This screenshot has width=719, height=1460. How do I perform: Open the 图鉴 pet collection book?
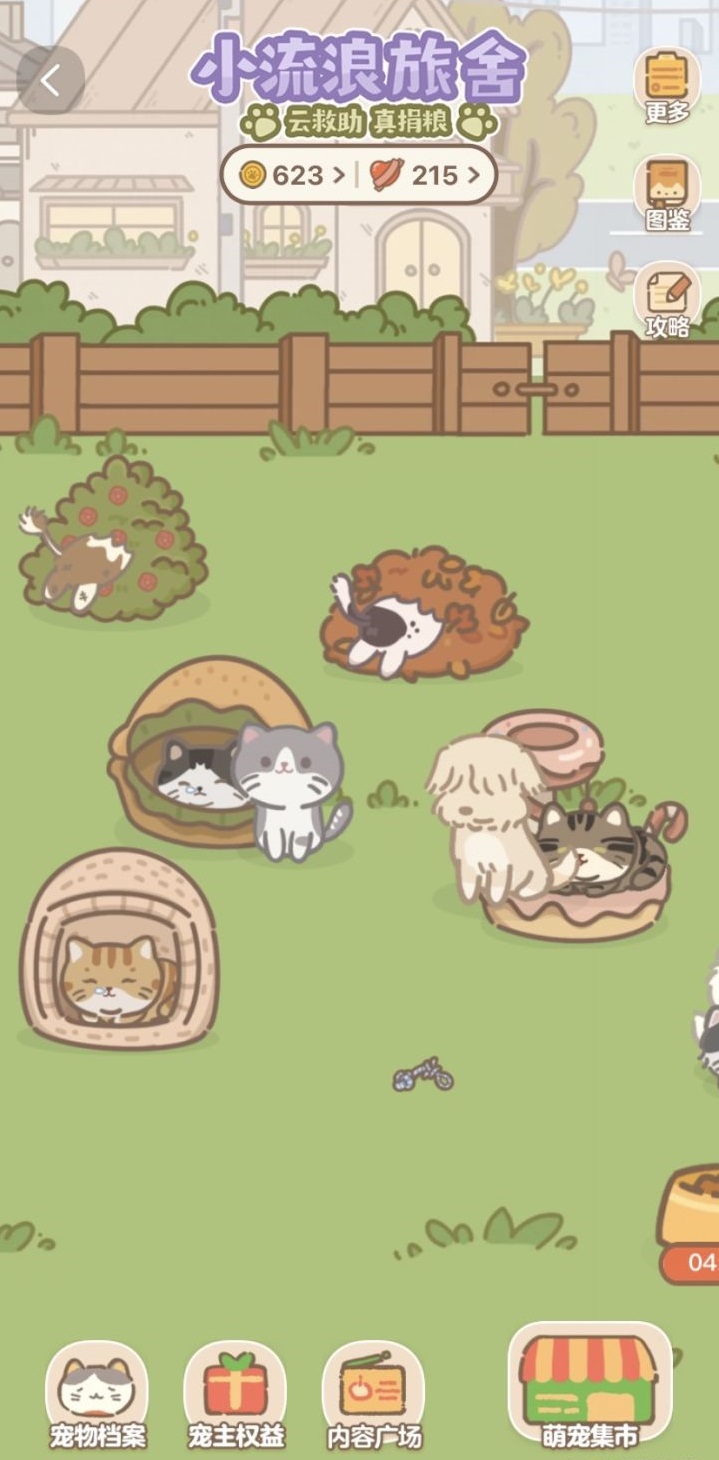[667, 192]
